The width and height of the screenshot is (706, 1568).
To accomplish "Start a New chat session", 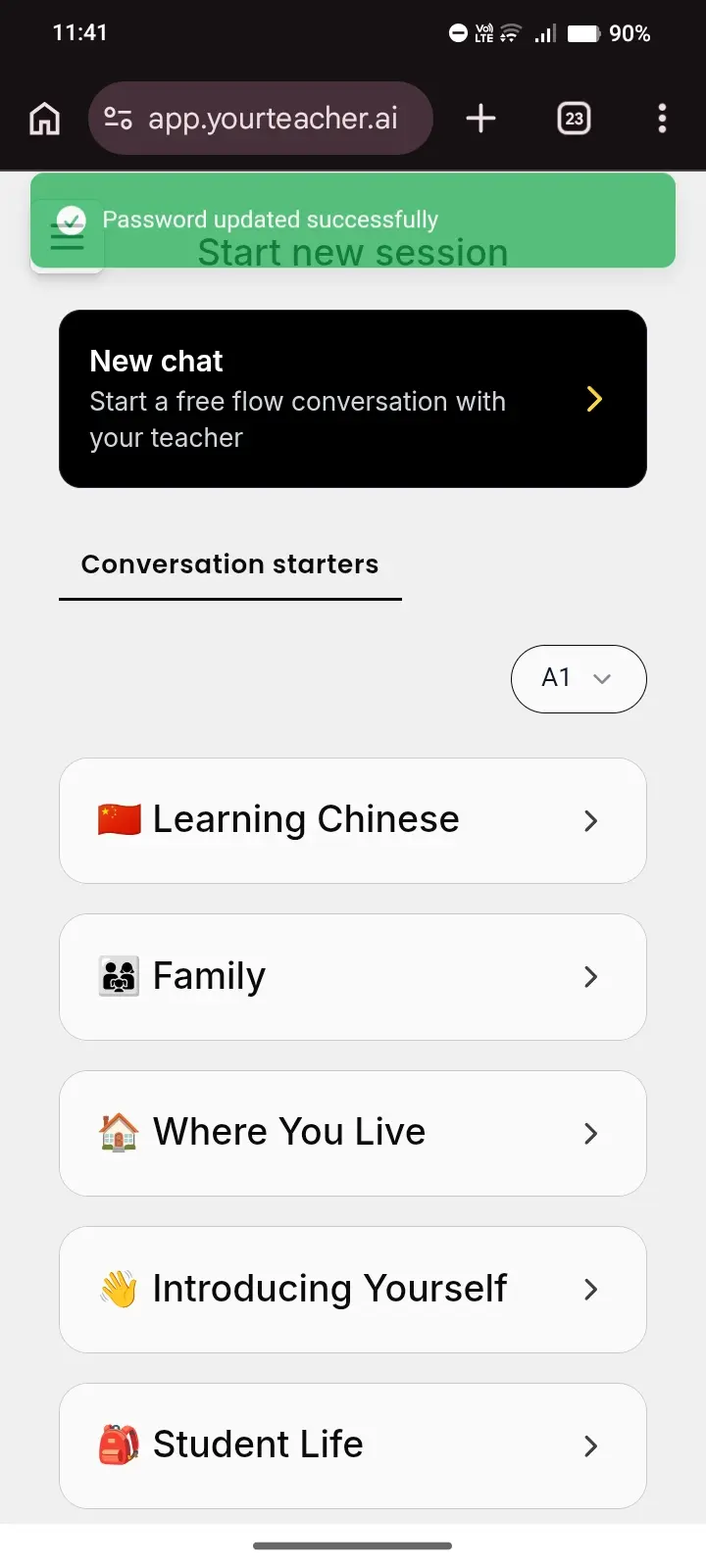I will coord(353,399).
